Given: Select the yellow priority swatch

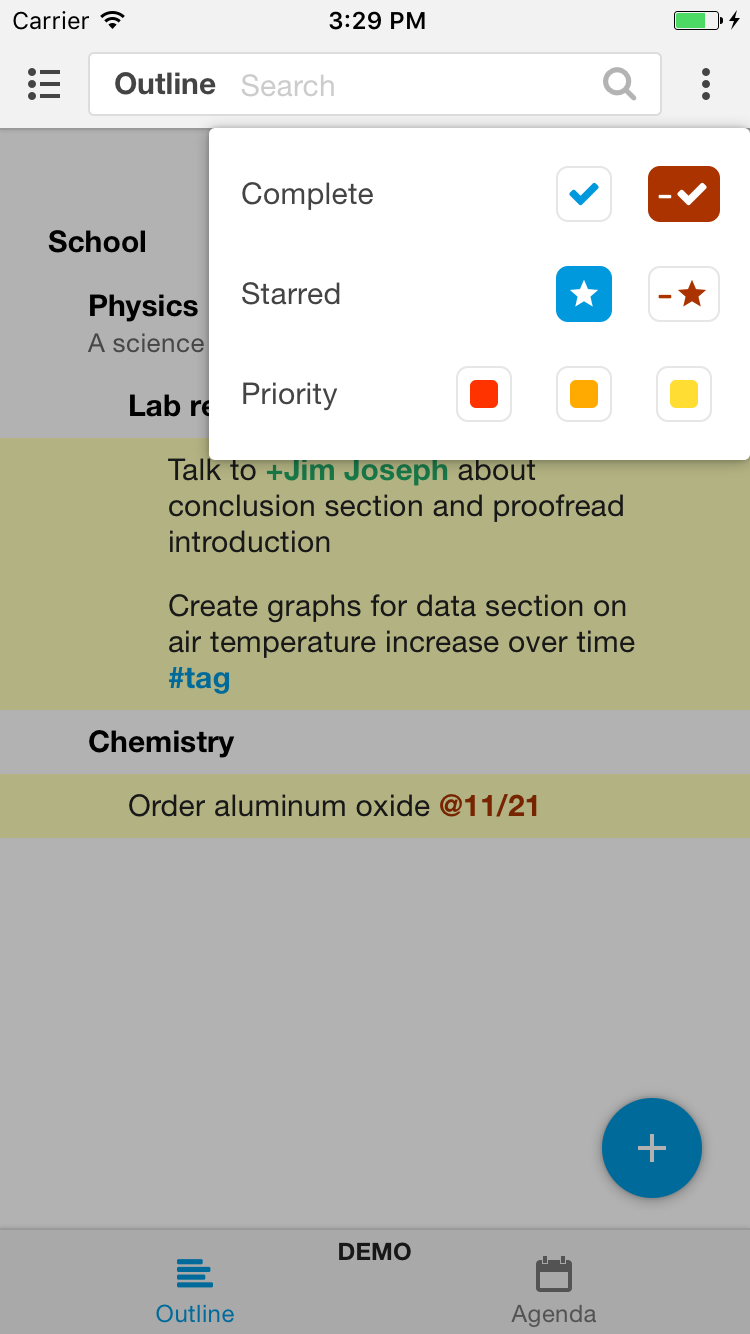Looking at the screenshot, I should 684,394.
